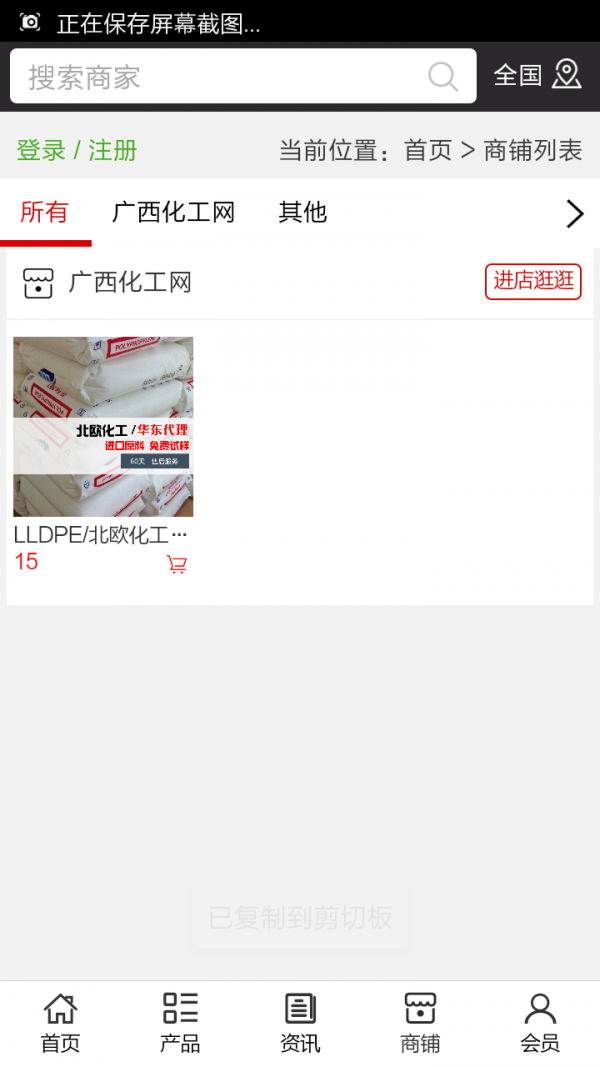Select the 商铺 bottom tab
600x1067 pixels.
(x=420, y=1022)
